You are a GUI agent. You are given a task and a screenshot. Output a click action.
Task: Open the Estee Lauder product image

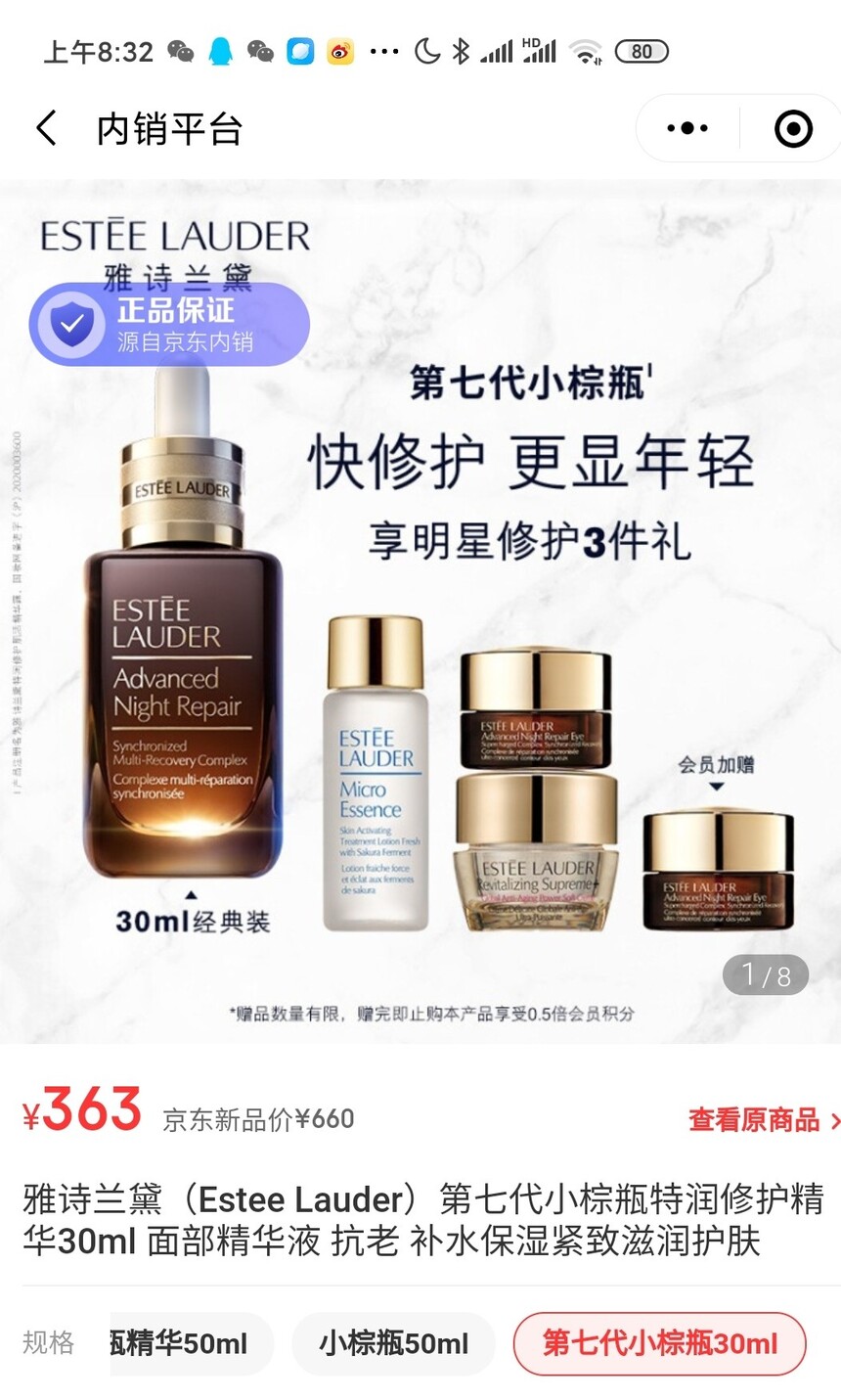[420, 611]
